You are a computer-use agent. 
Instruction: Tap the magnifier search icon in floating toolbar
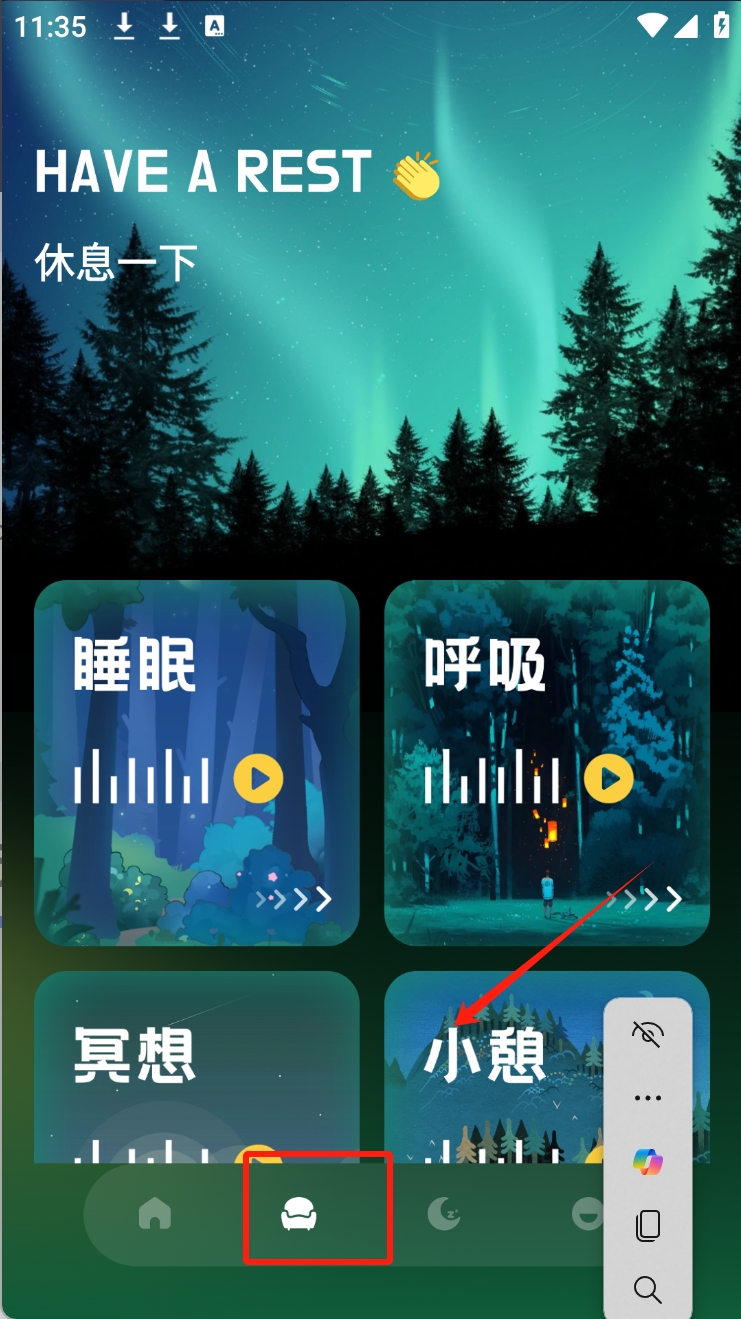(648, 1289)
